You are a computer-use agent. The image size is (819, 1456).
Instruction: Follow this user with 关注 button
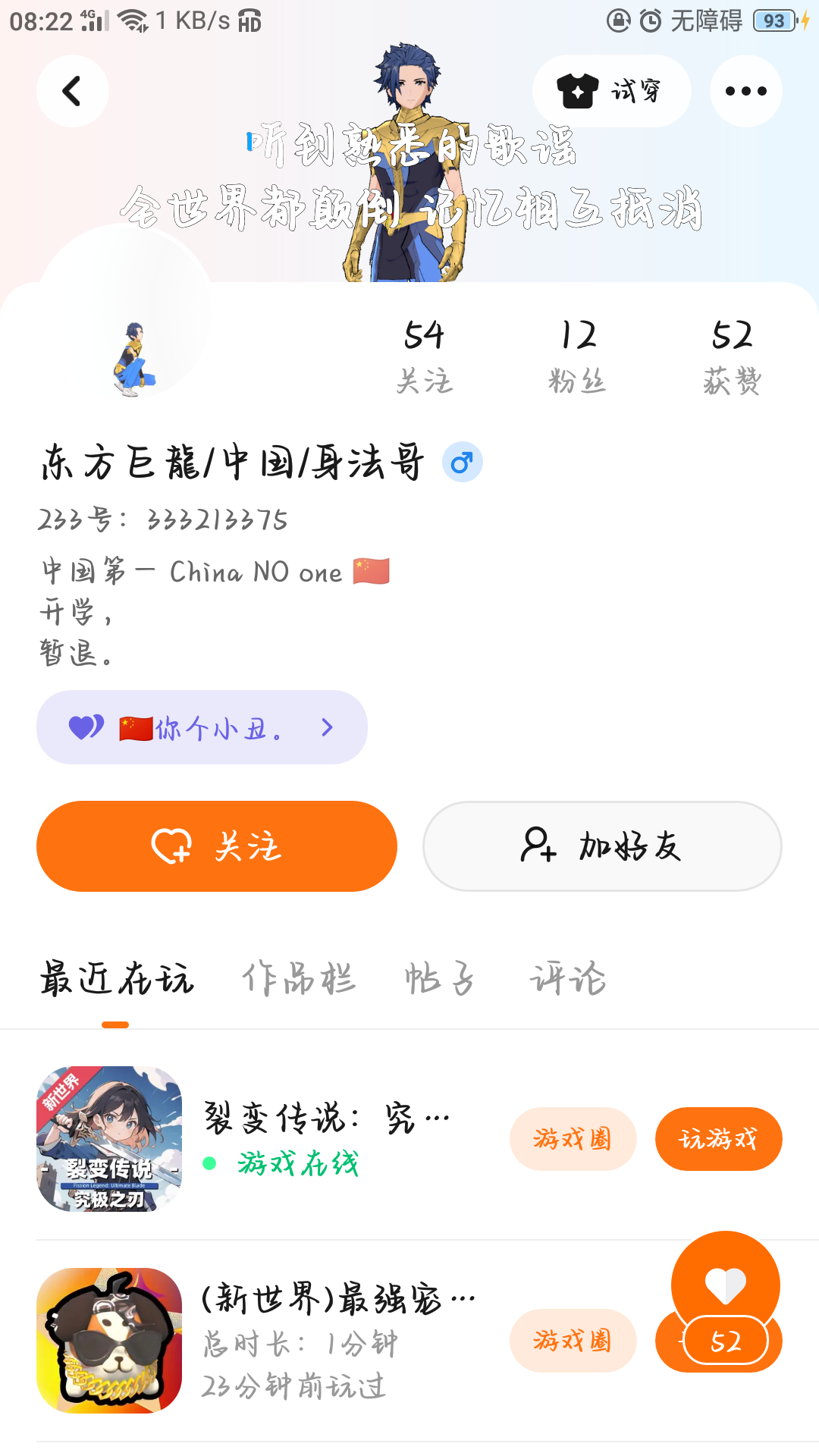(217, 846)
